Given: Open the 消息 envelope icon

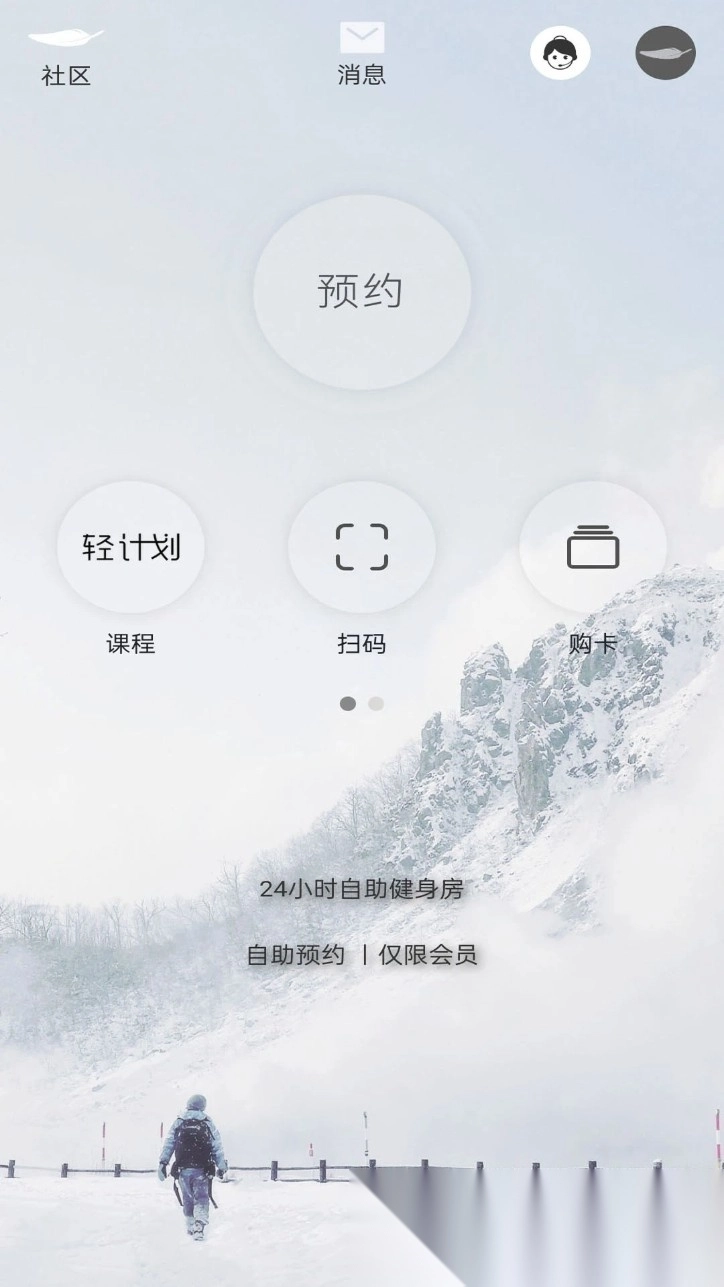Looking at the screenshot, I should pyautogui.click(x=362, y=38).
